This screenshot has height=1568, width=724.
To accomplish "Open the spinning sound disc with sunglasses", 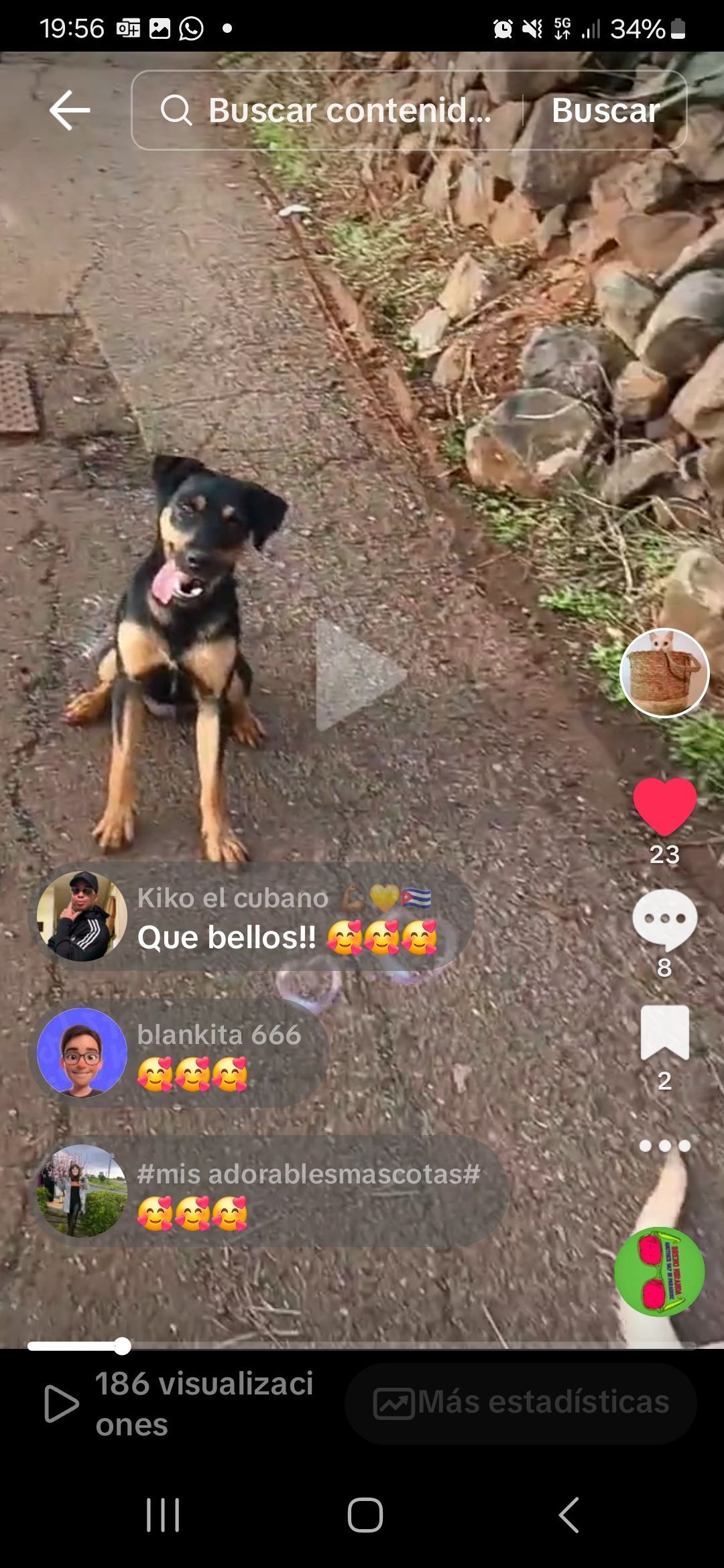I will click(x=660, y=1272).
